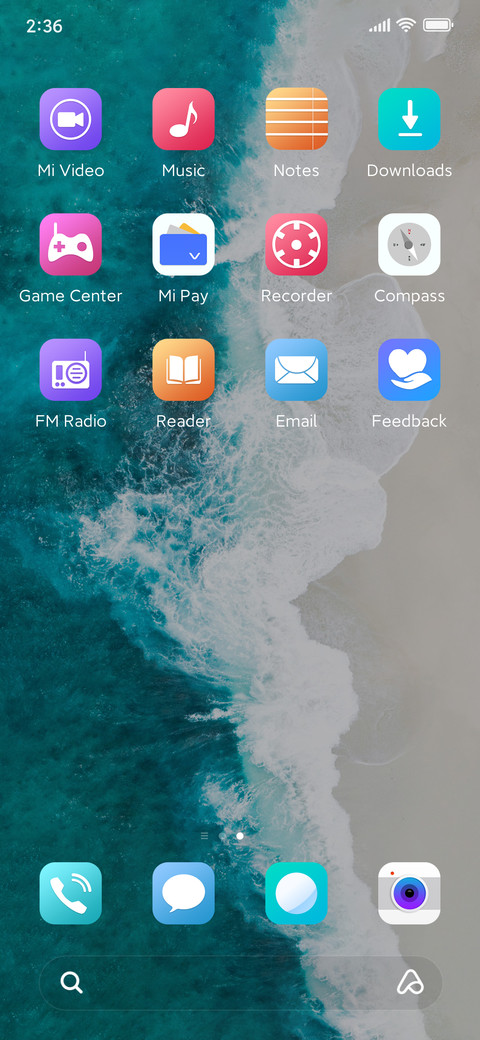Tap the assistant icon in the search bar
This screenshot has width=480, height=1040.
point(410,983)
